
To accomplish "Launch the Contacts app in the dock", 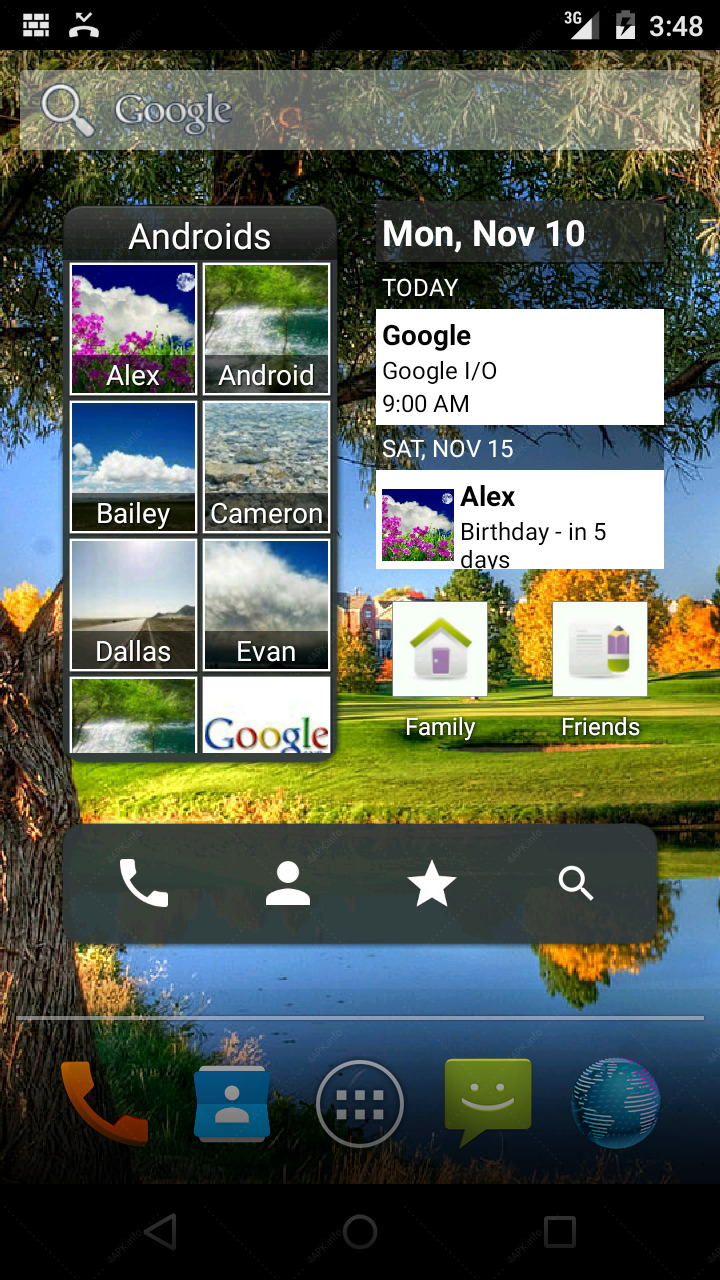I will [232, 1104].
